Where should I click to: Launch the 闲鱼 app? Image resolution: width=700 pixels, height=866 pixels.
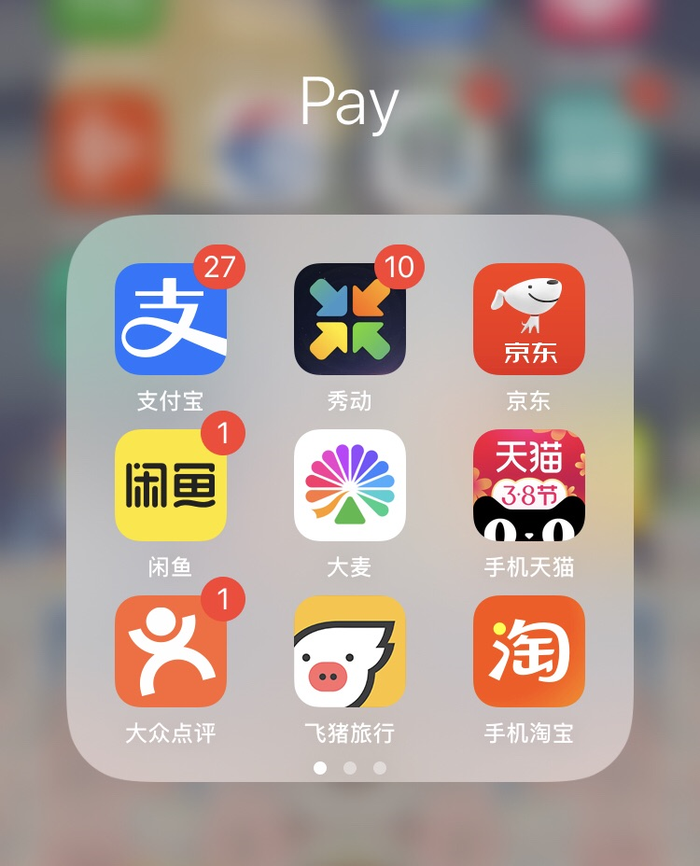pyautogui.click(x=170, y=485)
